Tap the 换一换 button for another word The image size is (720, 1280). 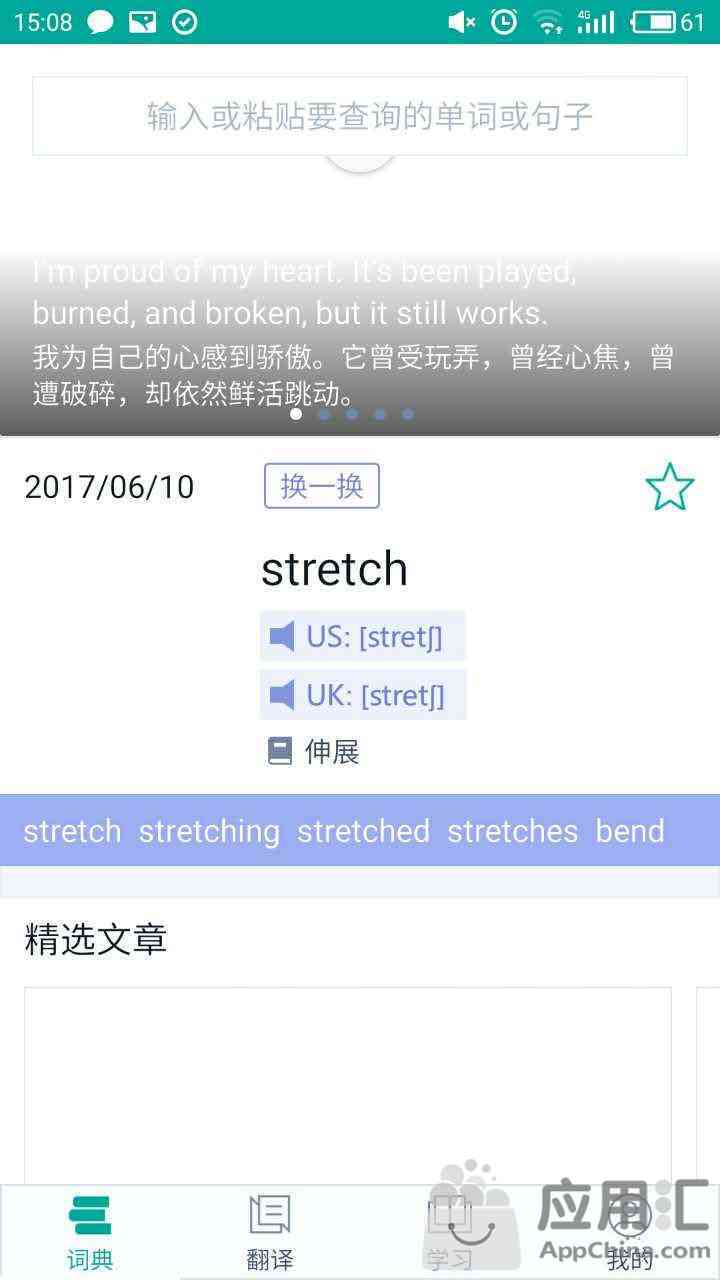click(321, 487)
